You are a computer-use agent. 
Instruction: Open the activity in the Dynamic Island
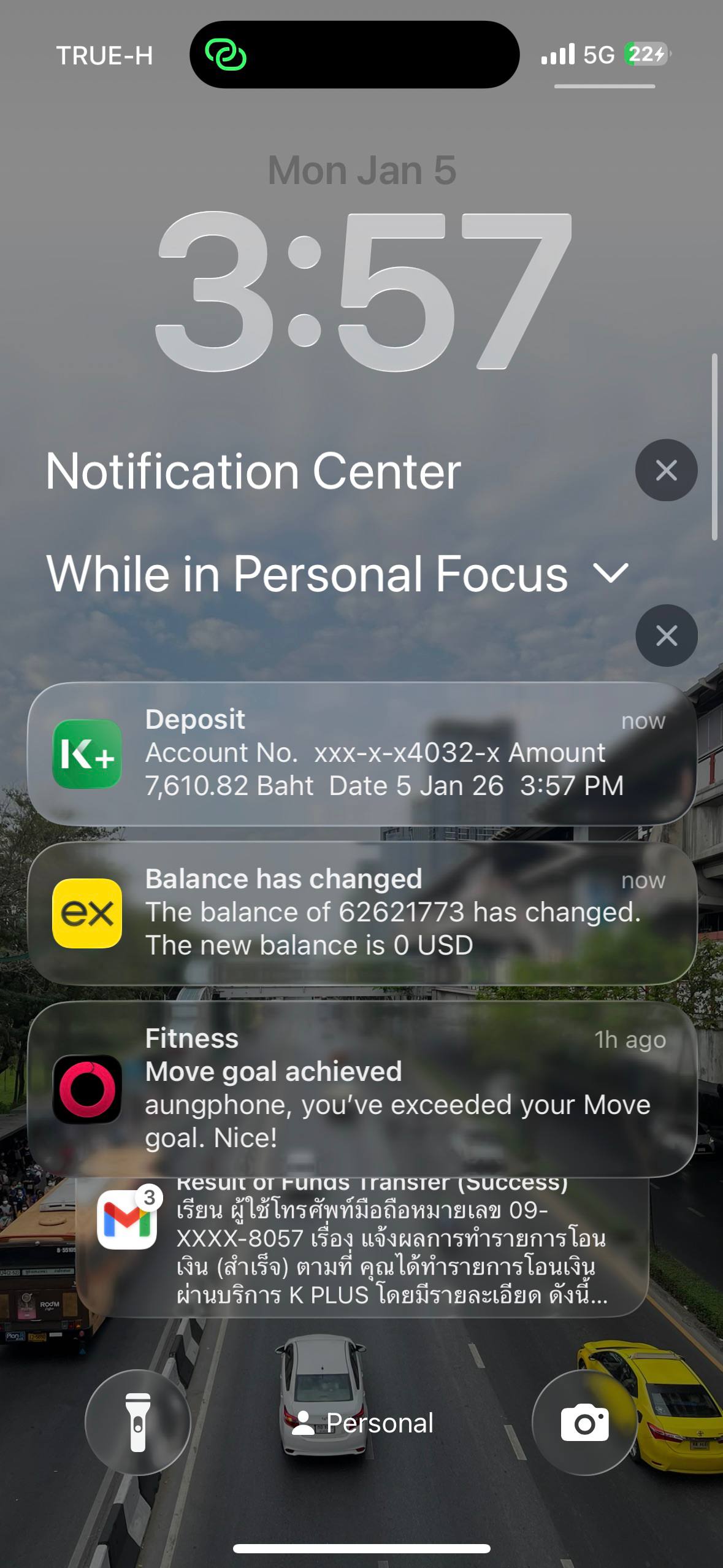coord(354,55)
